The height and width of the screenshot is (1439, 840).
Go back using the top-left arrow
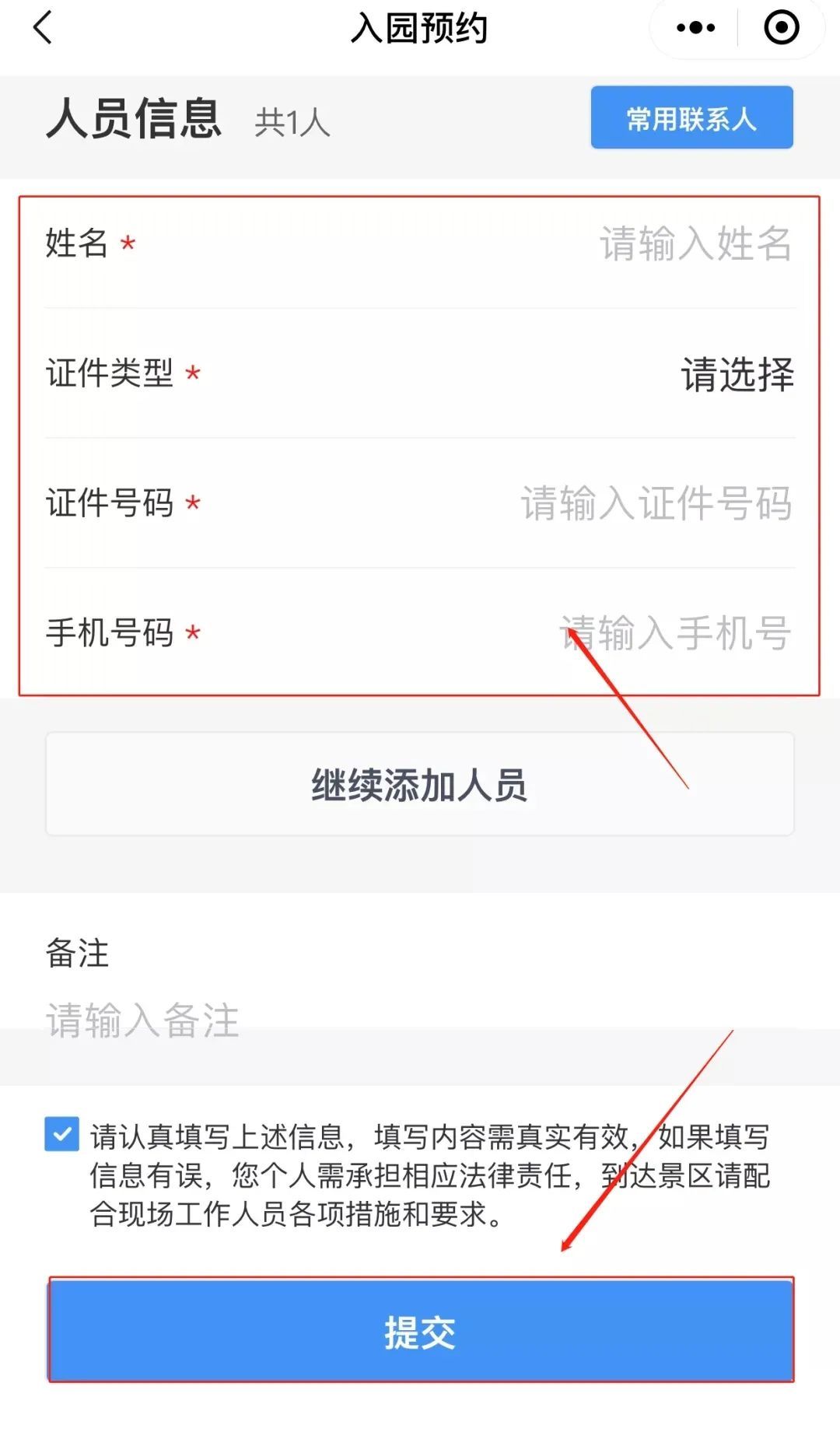[x=43, y=28]
